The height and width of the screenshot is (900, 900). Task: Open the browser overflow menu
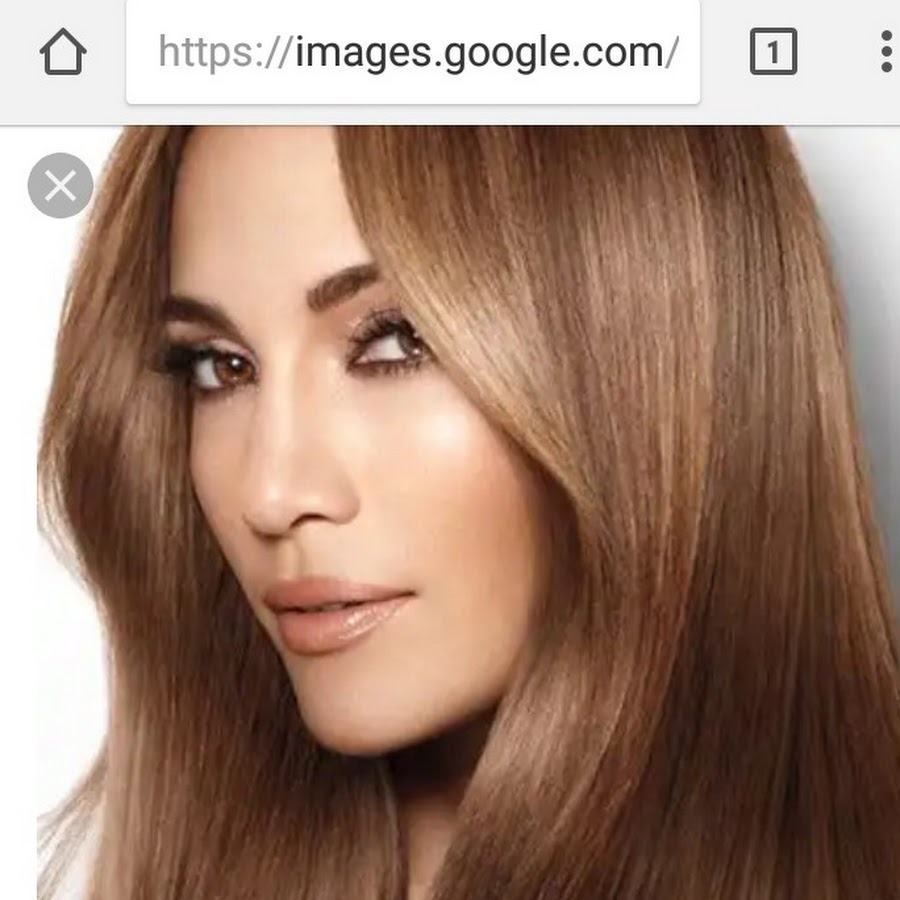coord(886,52)
